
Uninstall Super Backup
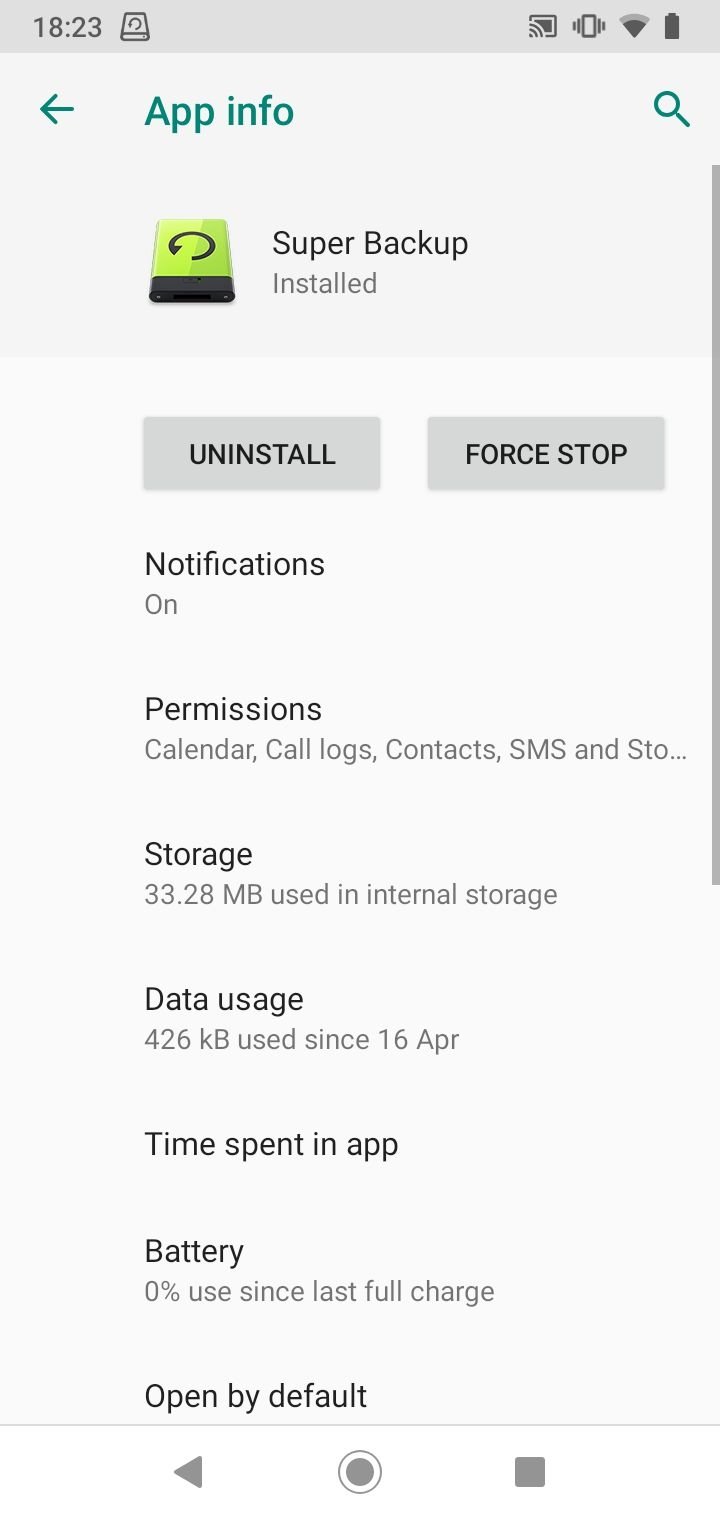[x=262, y=454]
